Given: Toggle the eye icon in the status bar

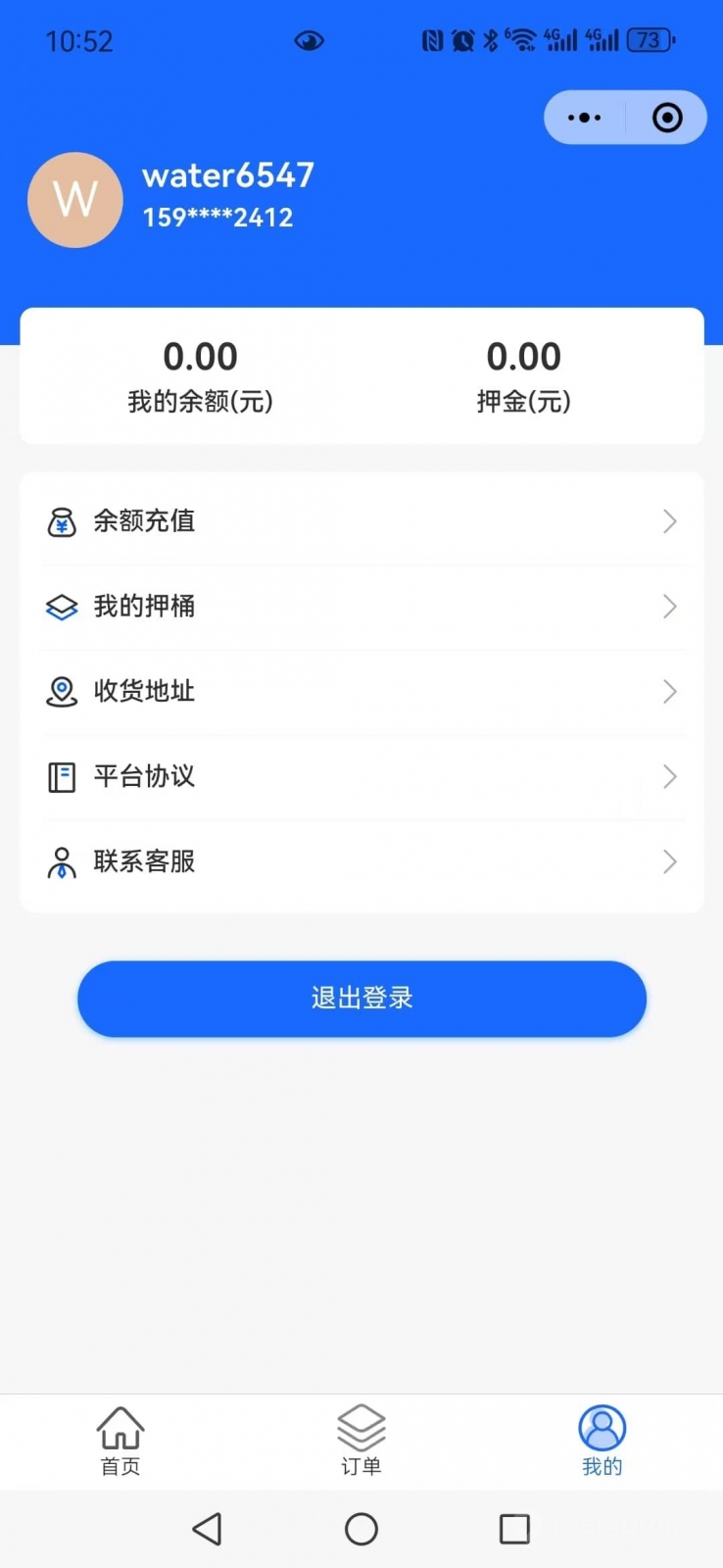Looking at the screenshot, I should tap(309, 39).
